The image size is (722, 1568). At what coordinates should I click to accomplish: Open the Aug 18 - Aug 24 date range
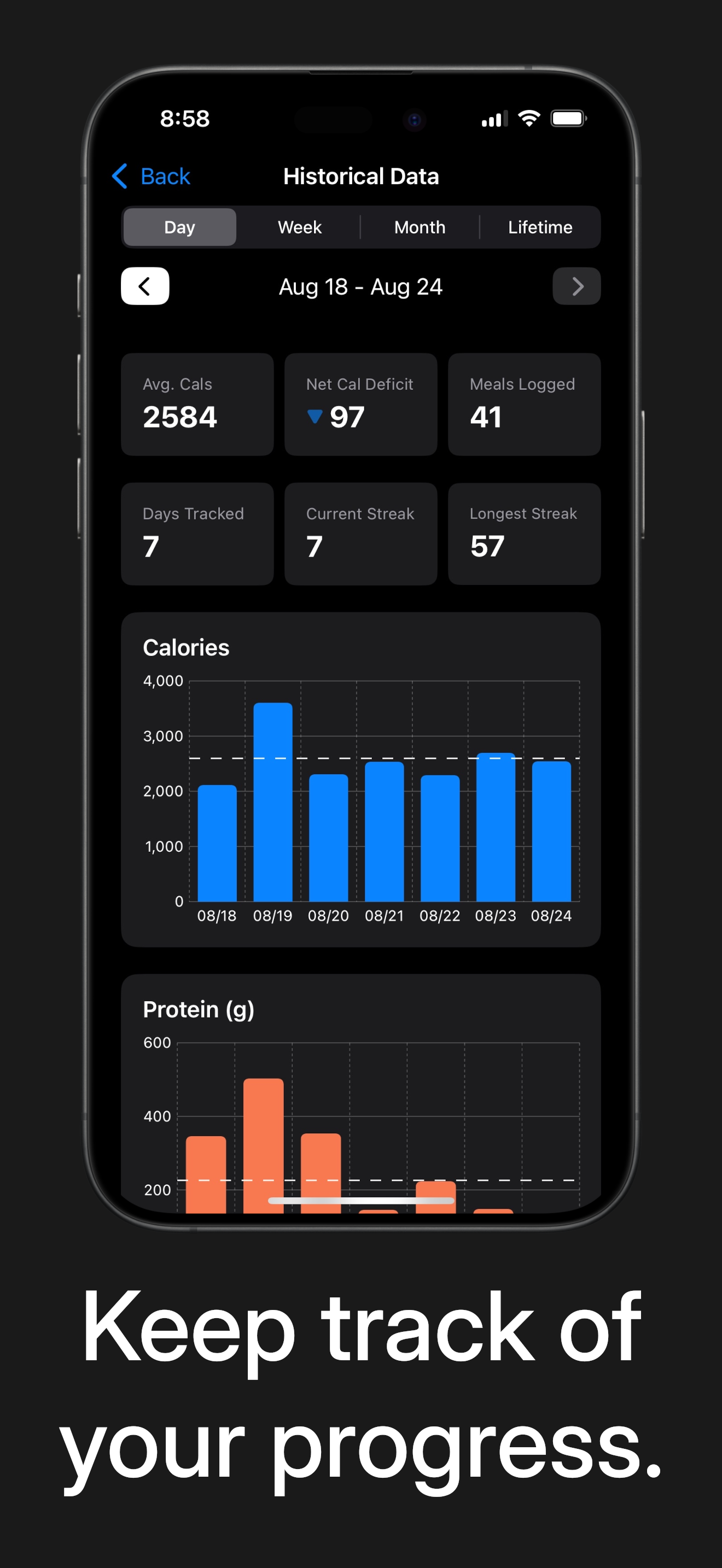coord(361,286)
